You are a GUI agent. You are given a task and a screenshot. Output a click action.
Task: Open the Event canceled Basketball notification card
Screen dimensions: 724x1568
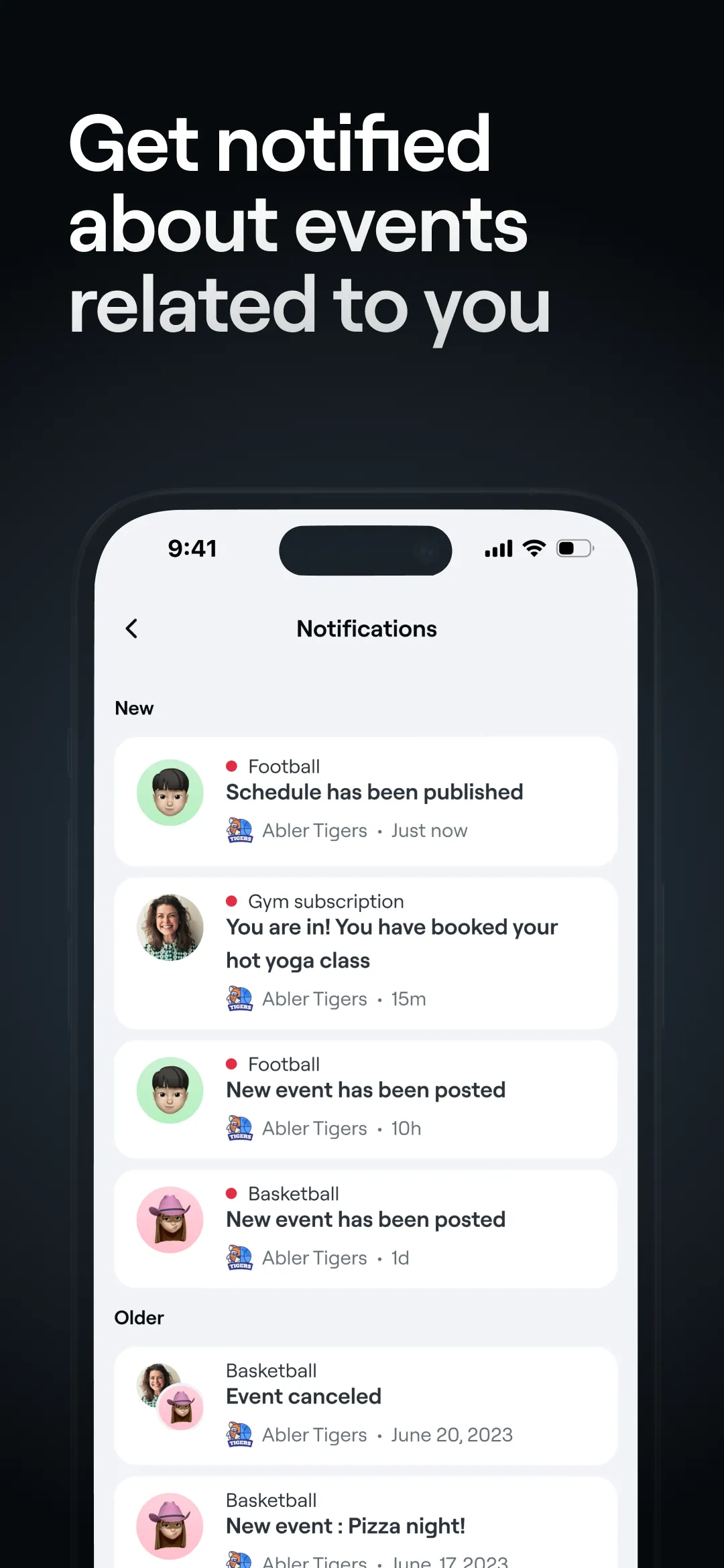point(366,1400)
